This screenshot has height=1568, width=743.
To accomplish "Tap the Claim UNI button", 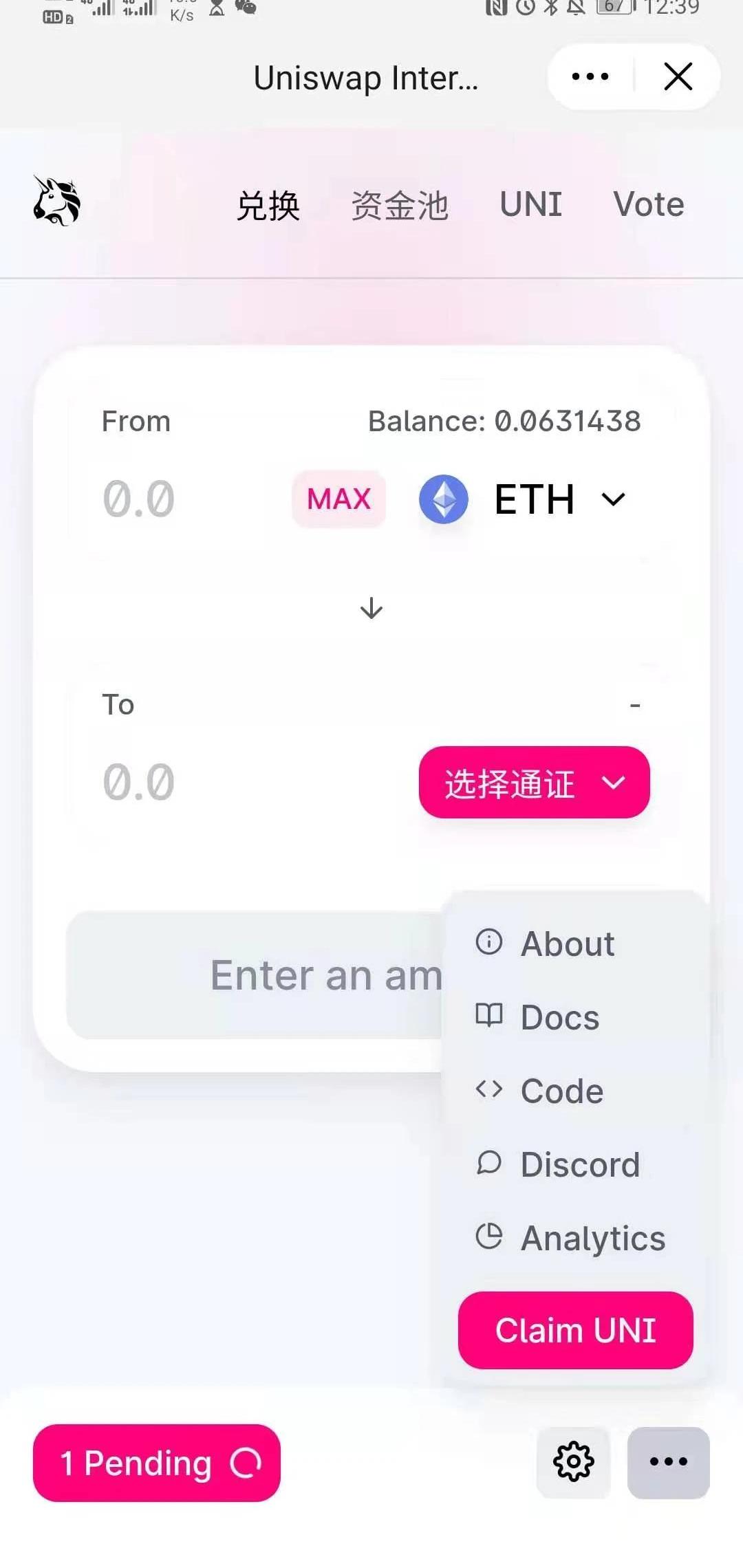I will (575, 1330).
